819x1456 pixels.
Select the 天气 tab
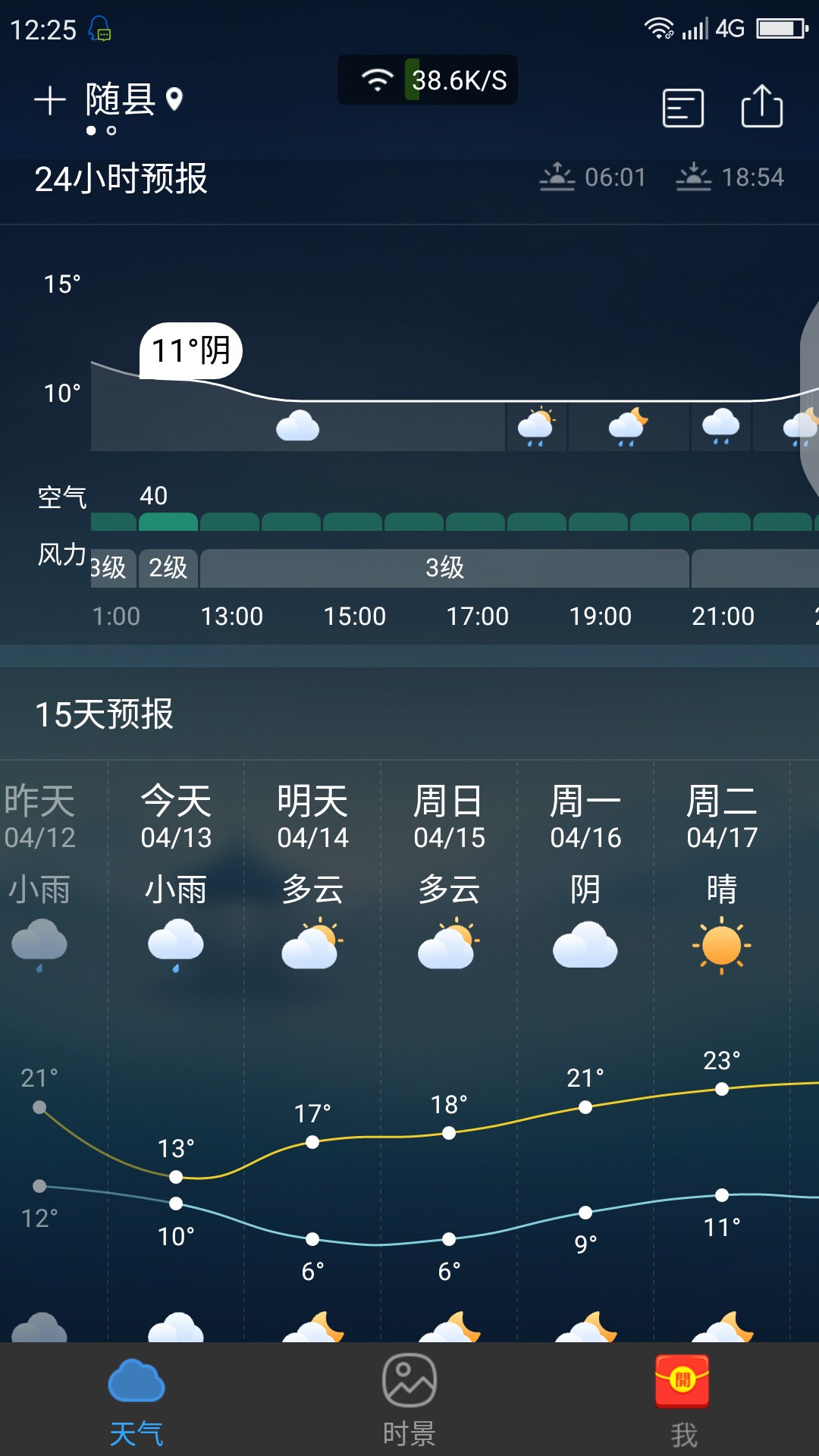[136, 1401]
